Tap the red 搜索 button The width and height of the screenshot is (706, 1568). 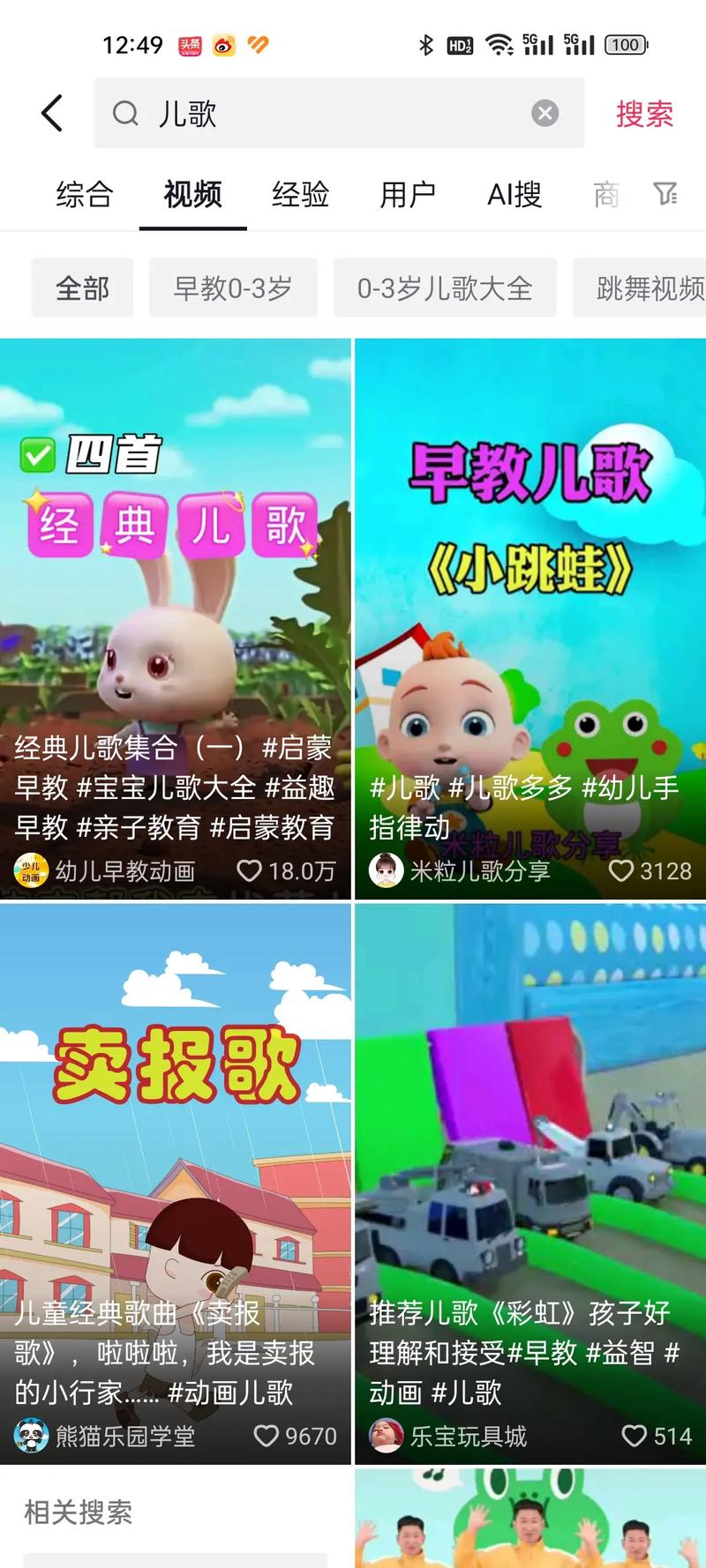(644, 113)
